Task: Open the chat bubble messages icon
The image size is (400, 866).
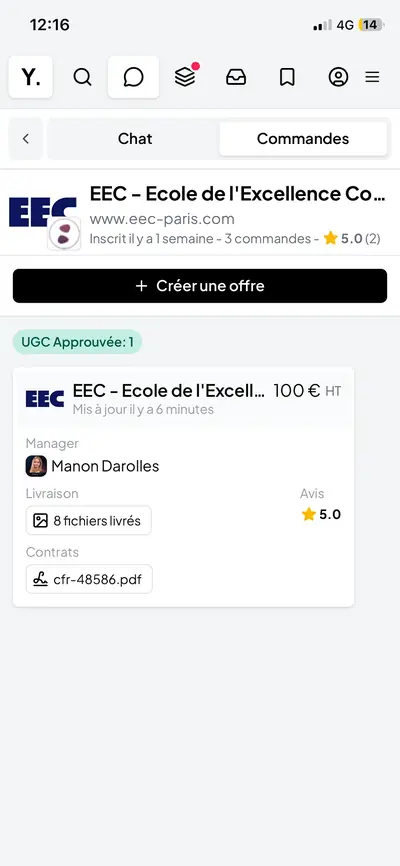Action: pyautogui.click(x=133, y=77)
